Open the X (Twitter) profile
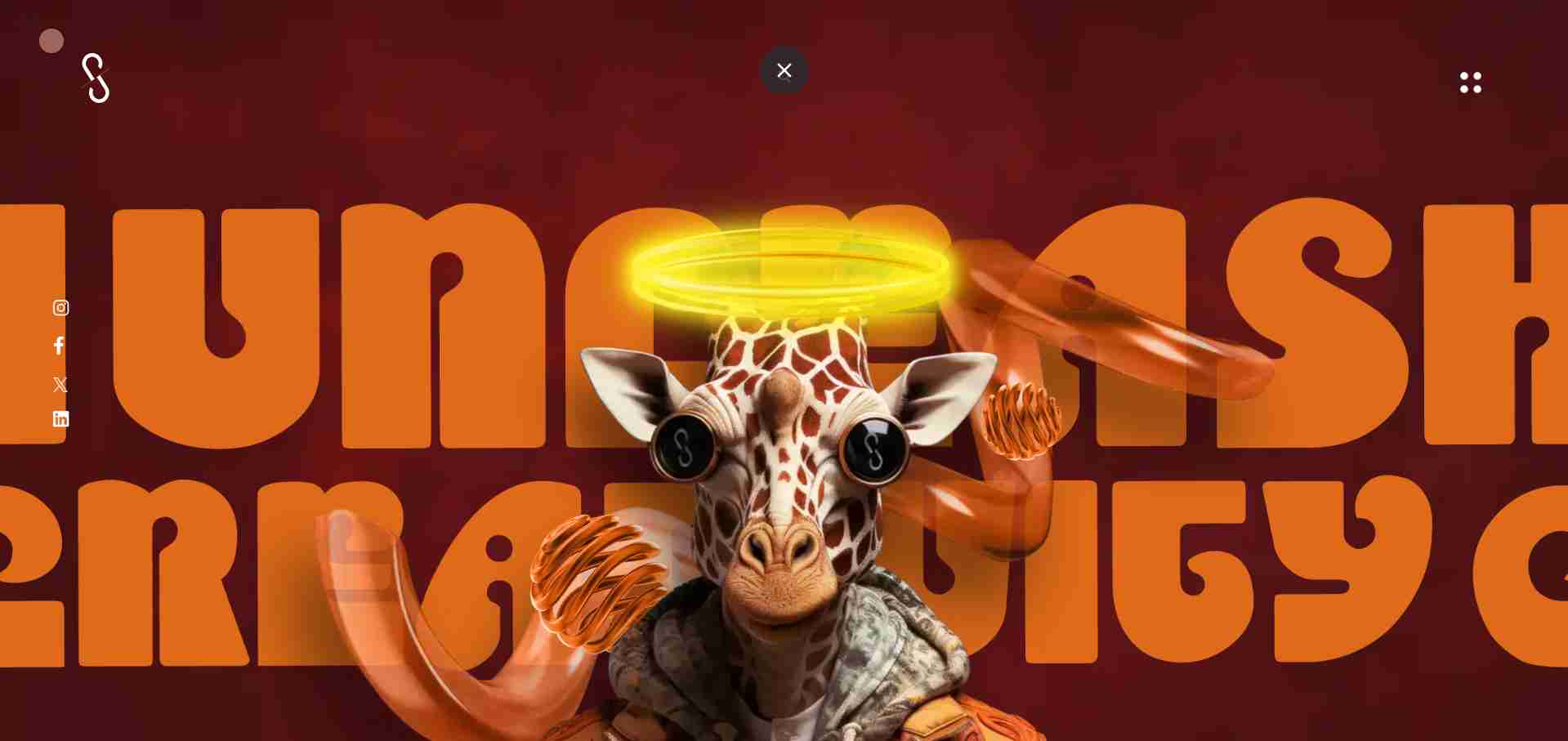 [60, 384]
